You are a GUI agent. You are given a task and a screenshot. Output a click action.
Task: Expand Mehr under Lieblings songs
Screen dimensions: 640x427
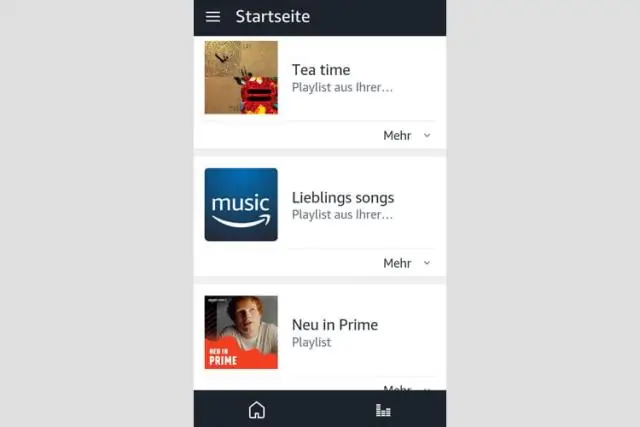[x=406, y=263]
